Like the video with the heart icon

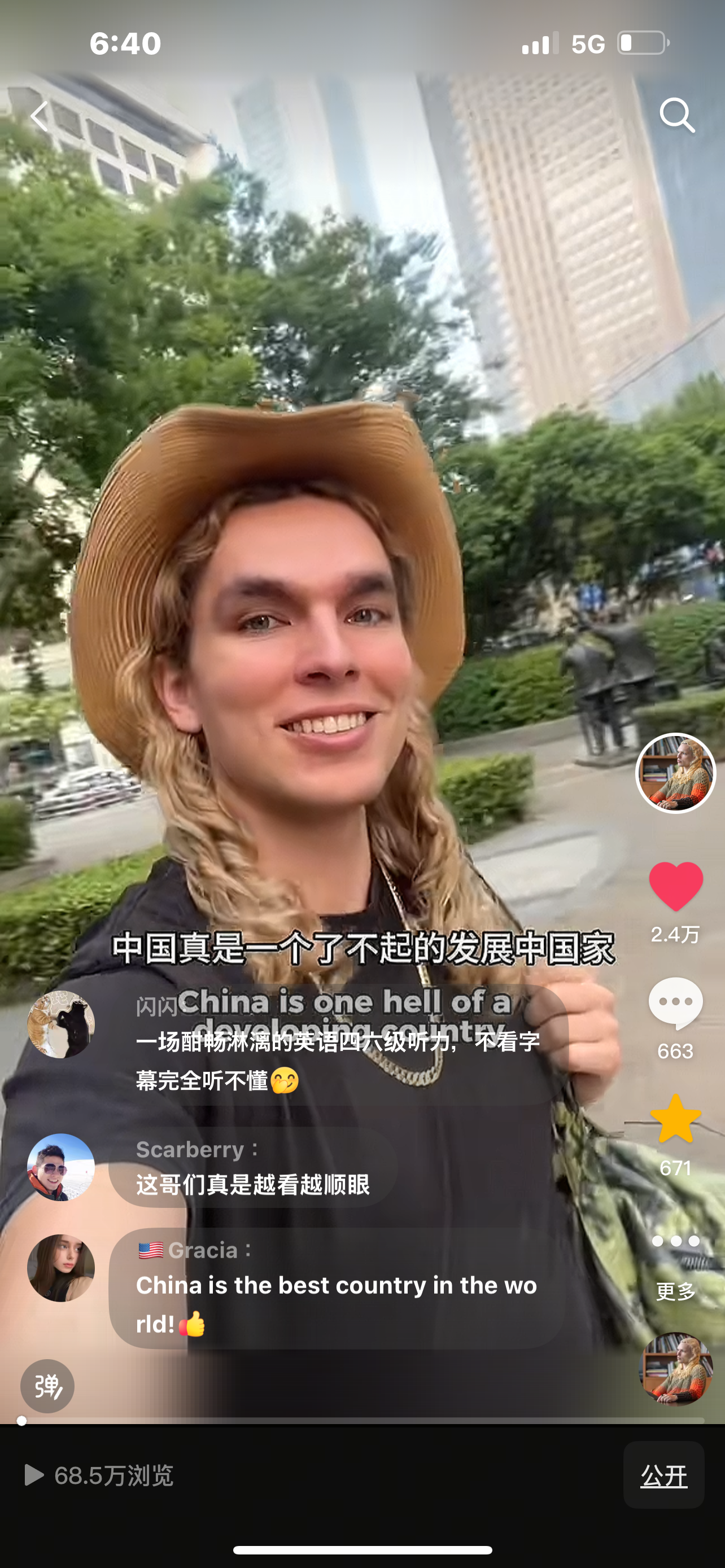676,886
